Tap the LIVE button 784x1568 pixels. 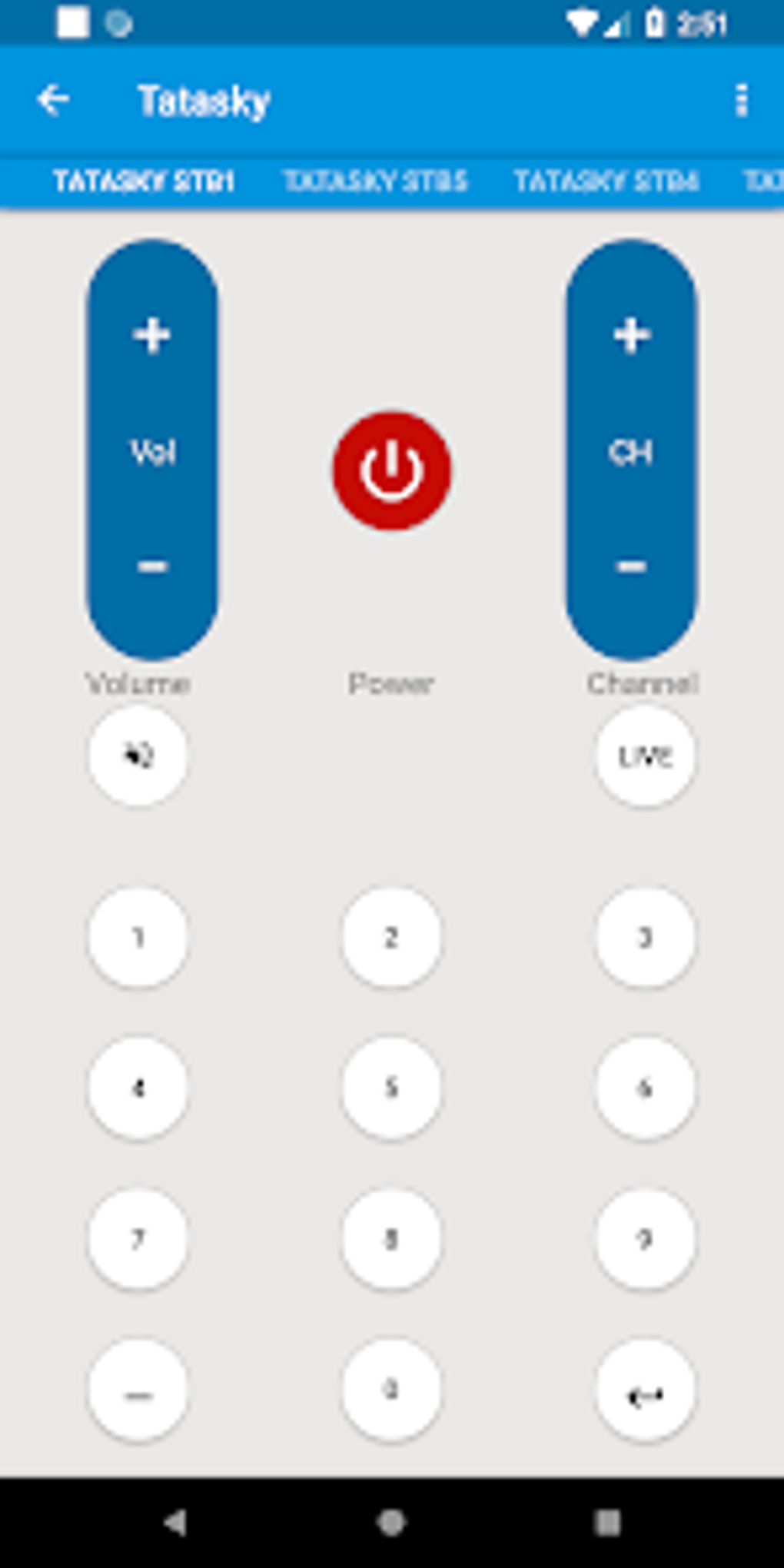[x=645, y=756]
